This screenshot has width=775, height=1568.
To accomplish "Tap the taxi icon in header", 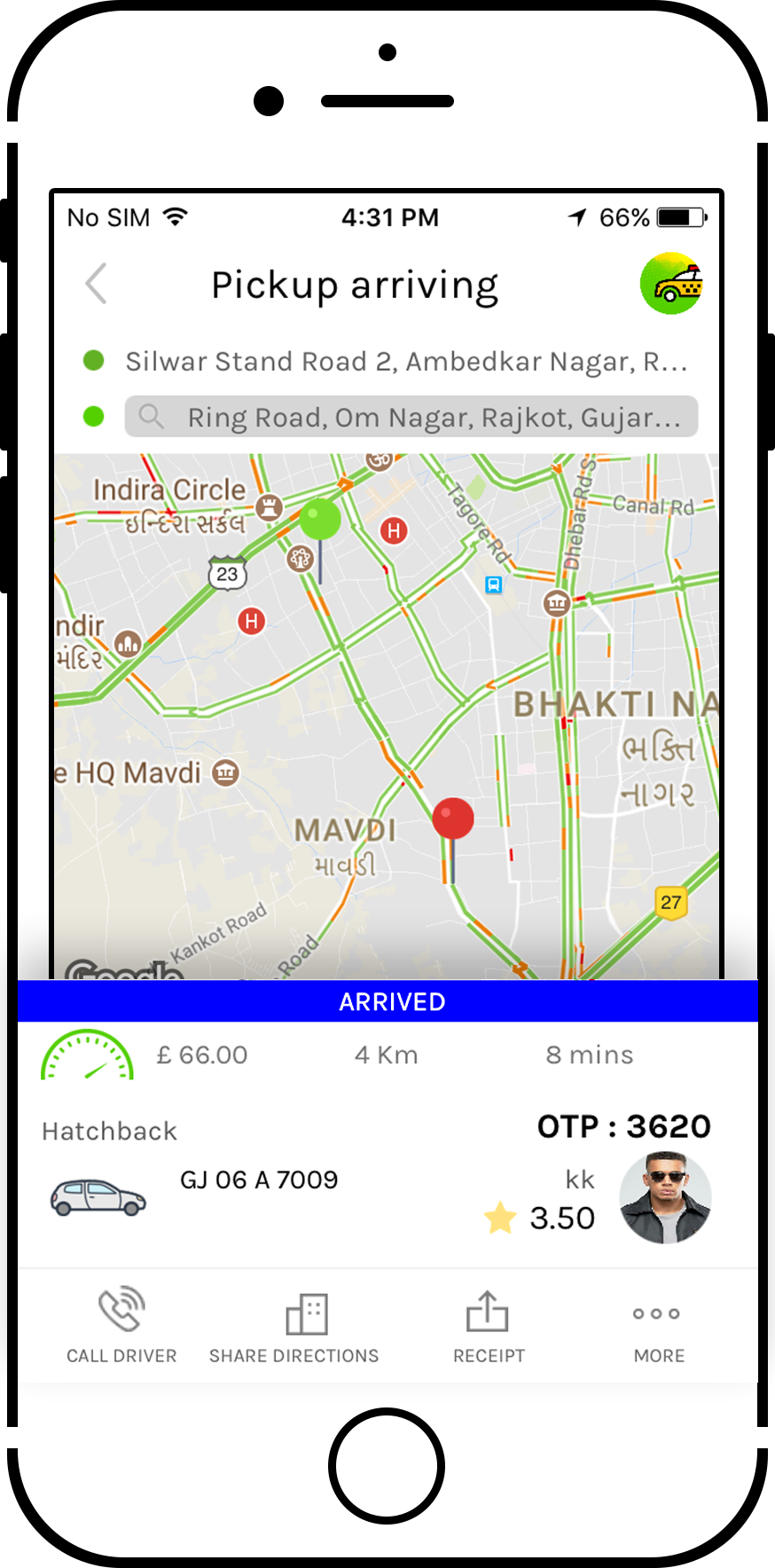I will pyautogui.click(x=671, y=284).
